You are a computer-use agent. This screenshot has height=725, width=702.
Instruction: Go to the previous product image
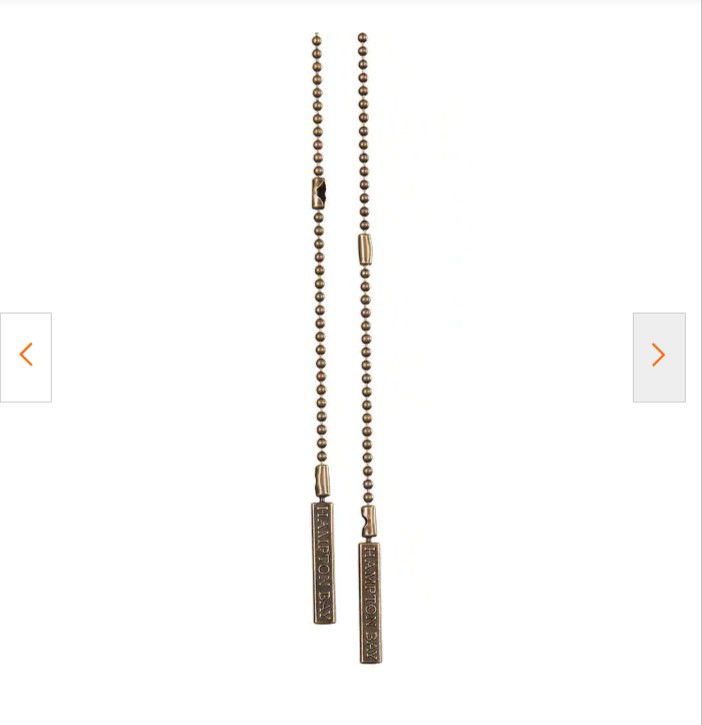pos(26,356)
